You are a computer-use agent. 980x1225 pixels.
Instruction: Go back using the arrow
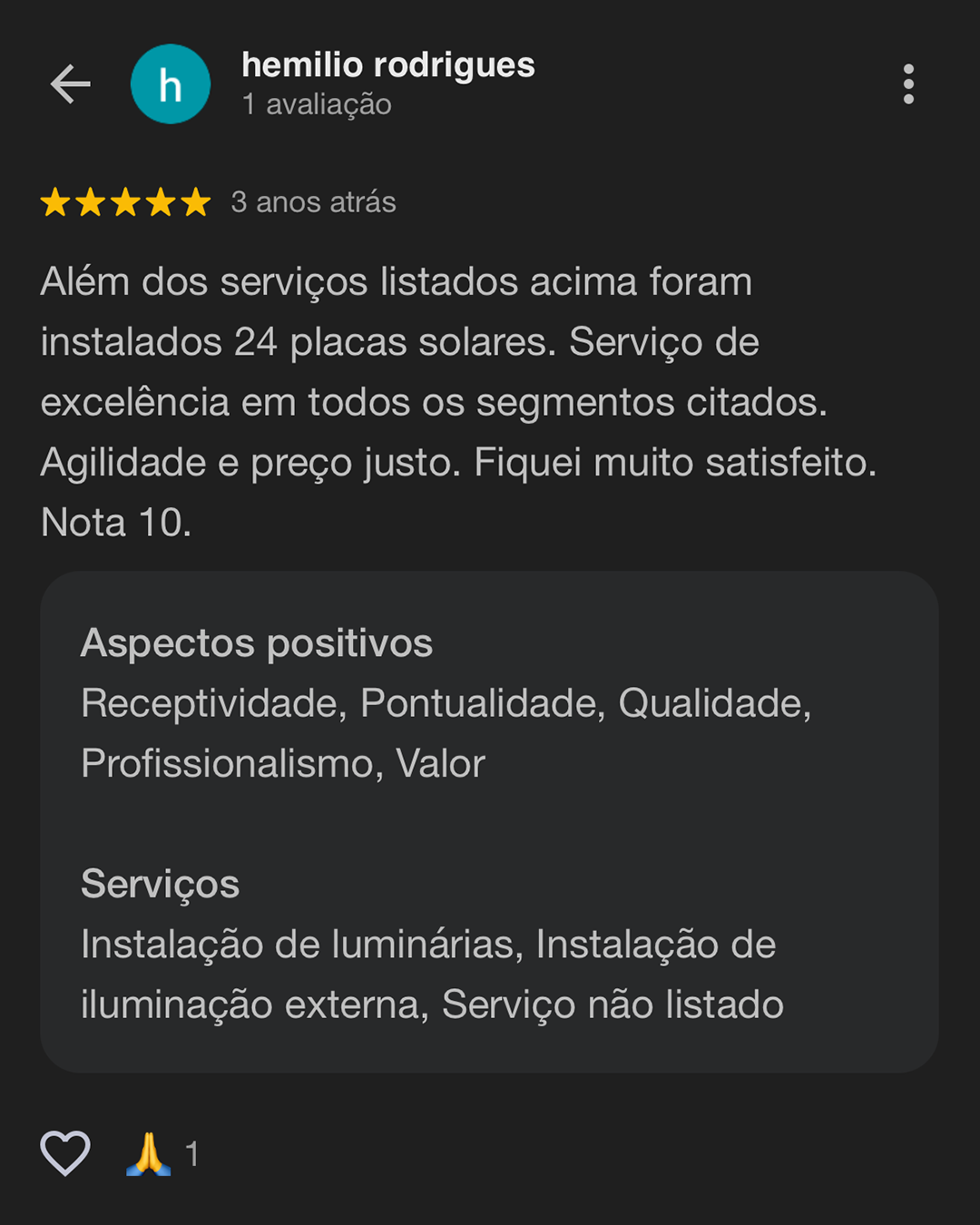(70, 84)
